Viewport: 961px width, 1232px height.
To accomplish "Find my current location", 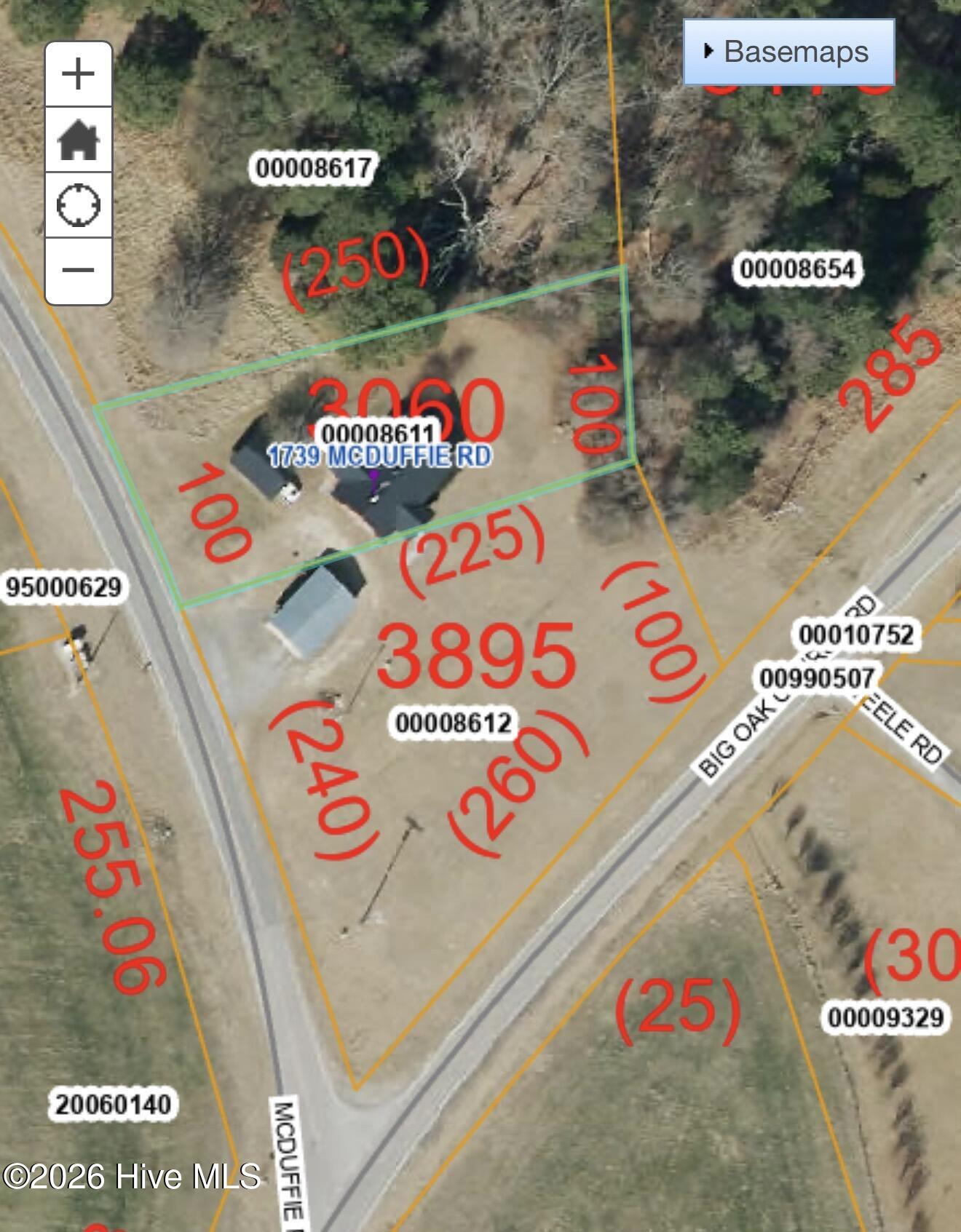I will pyautogui.click(x=78, y=205).
